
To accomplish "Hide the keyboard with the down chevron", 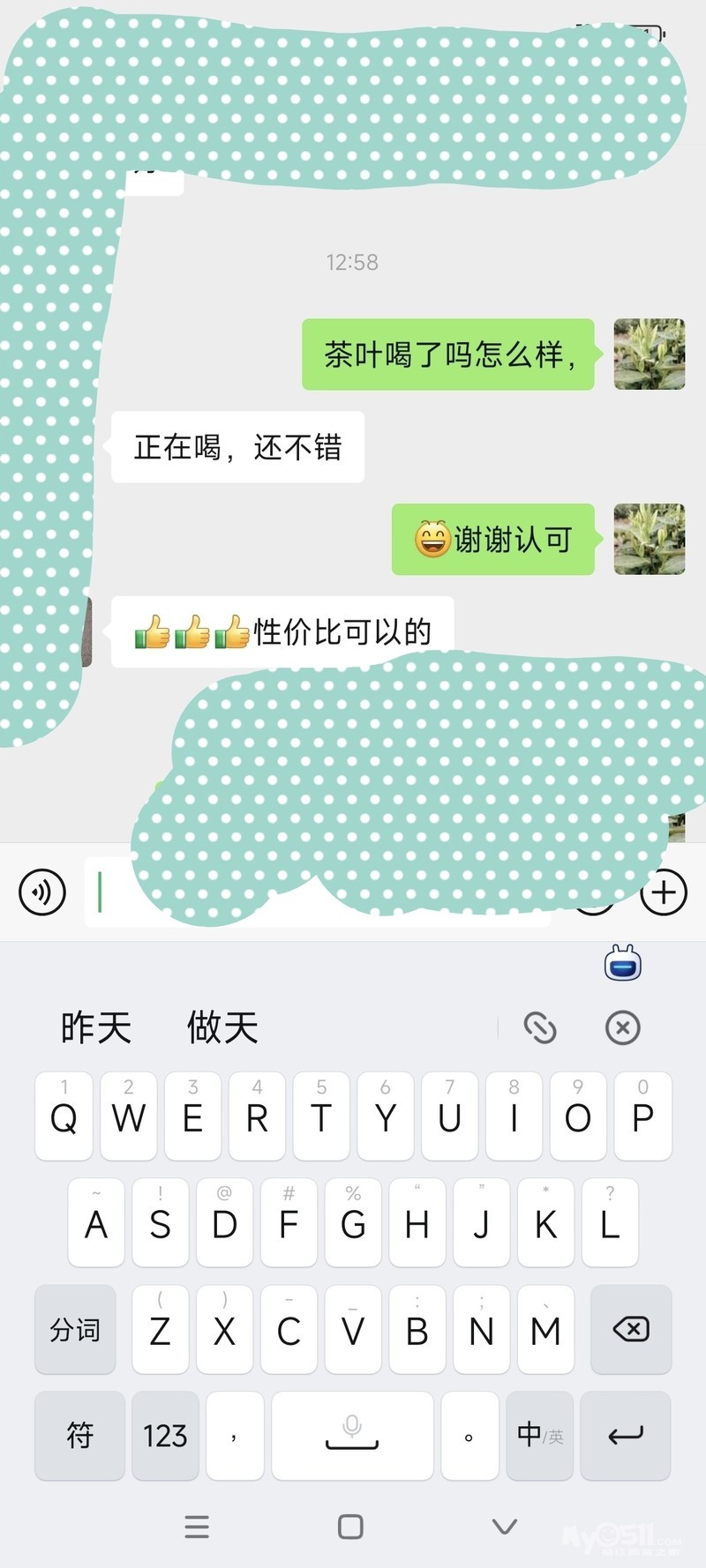I will pos(505,1527).
